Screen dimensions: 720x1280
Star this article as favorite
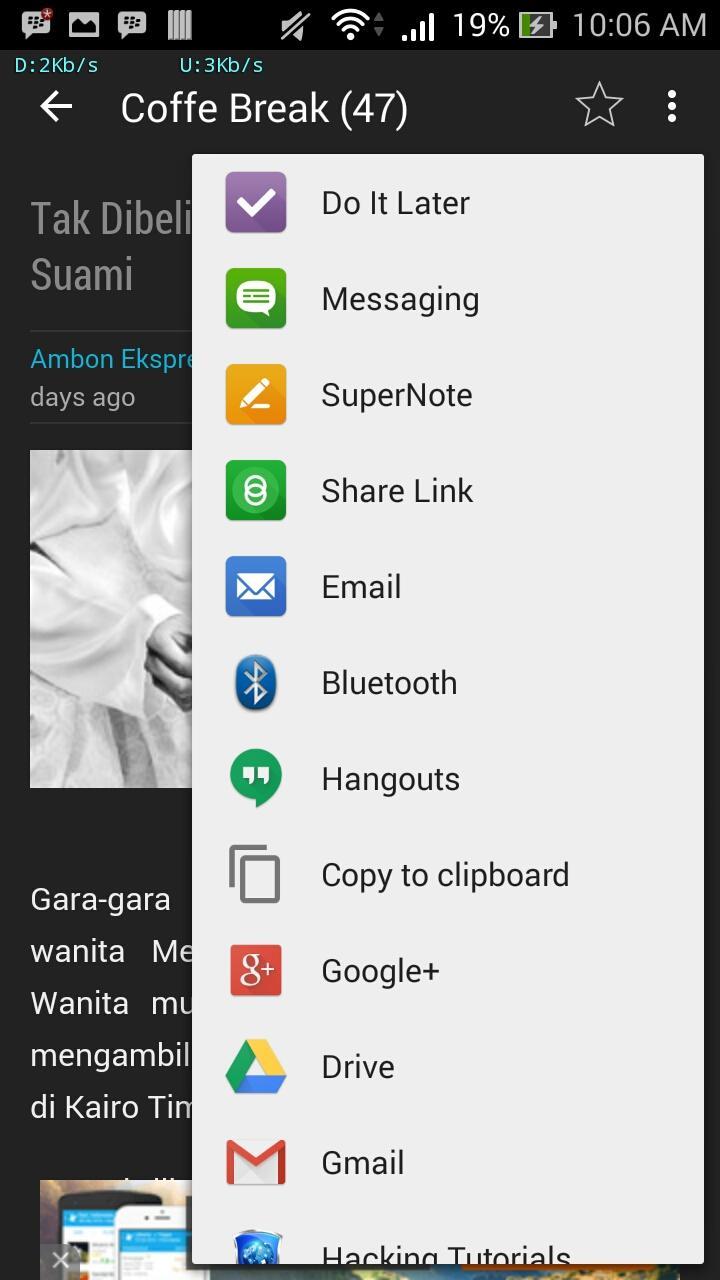599,106
